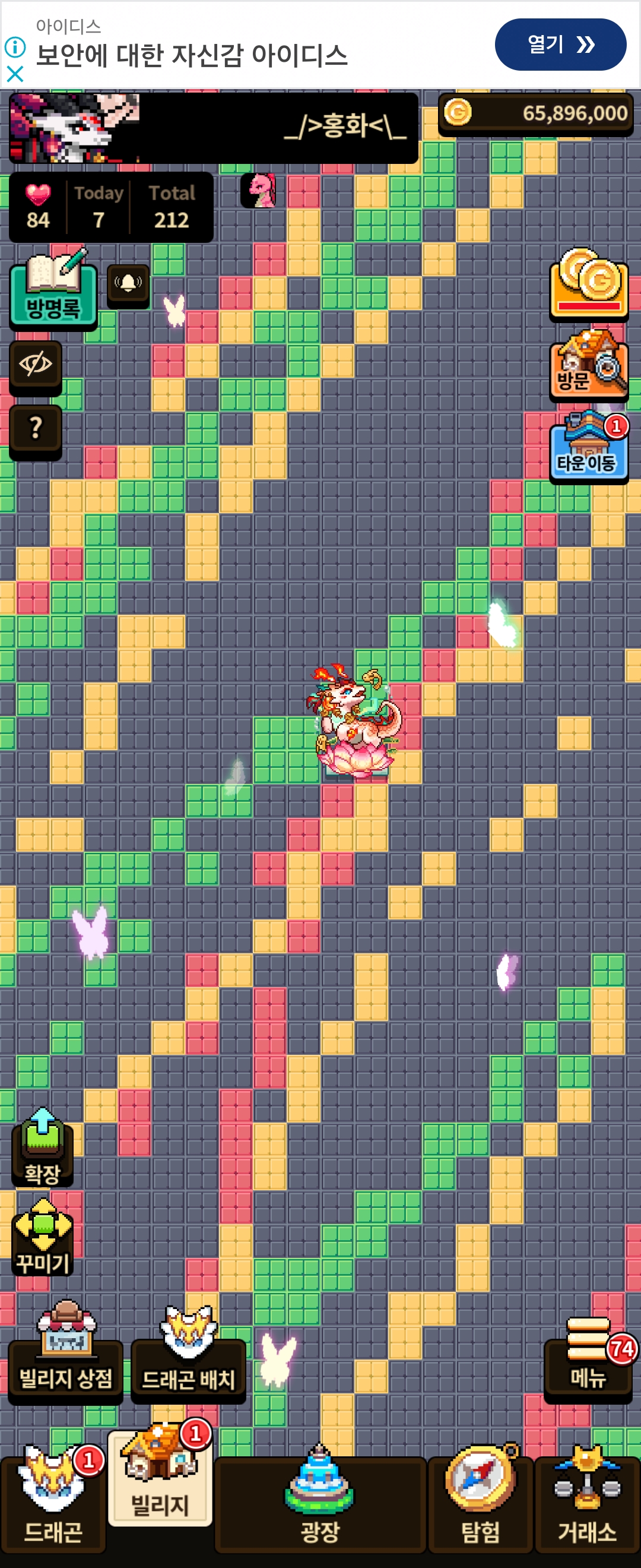
Task: Open the 빌리지 상점 shop
Action: point(66,1357)
